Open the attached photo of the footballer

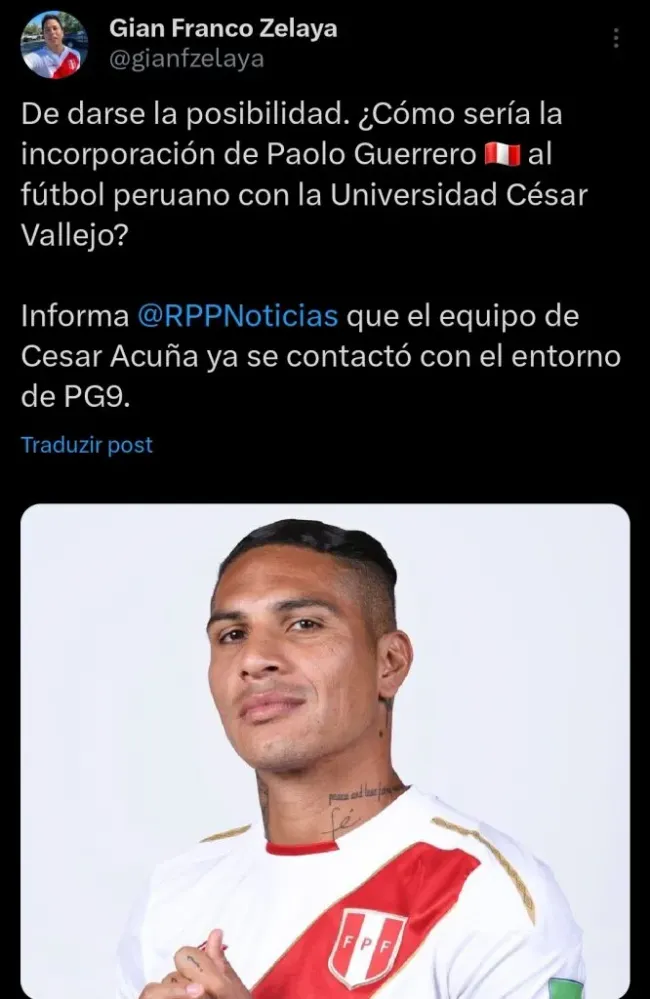pos(325,750)
